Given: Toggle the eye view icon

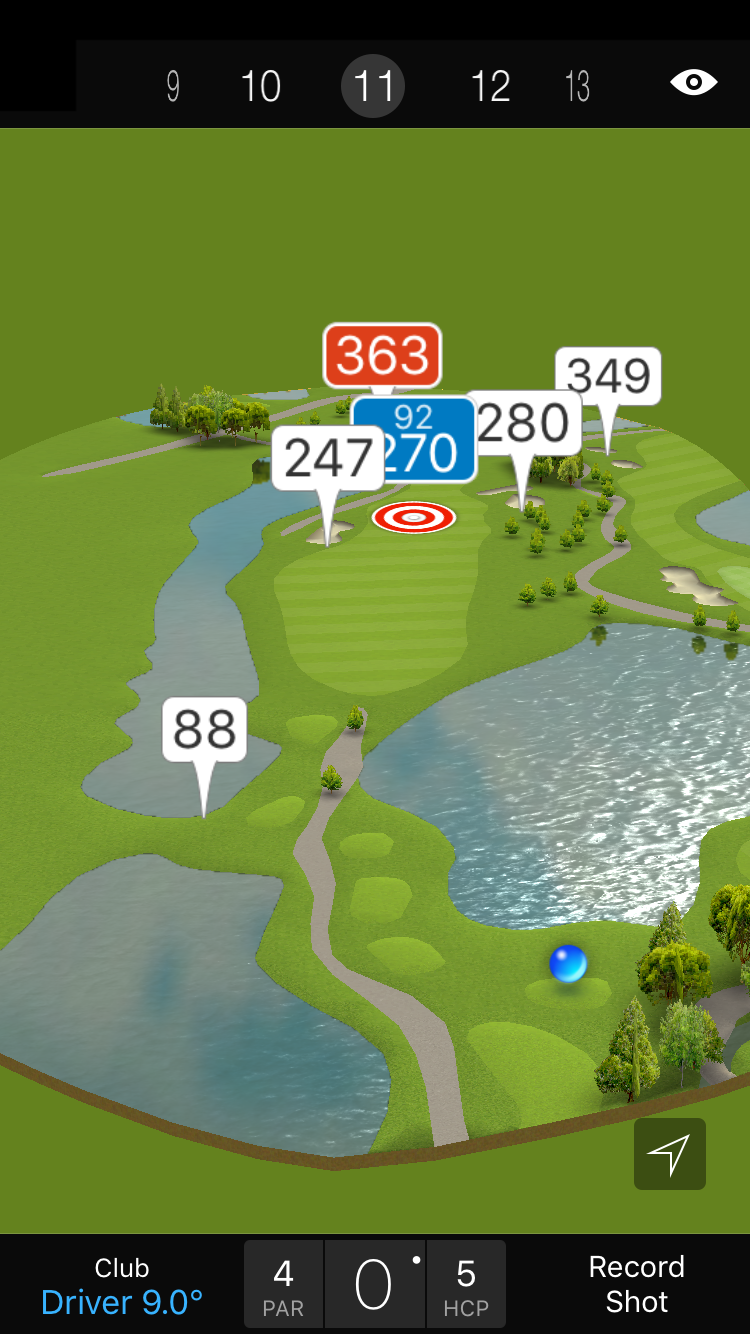Looking at the screenshot, I should coord(693,82).
